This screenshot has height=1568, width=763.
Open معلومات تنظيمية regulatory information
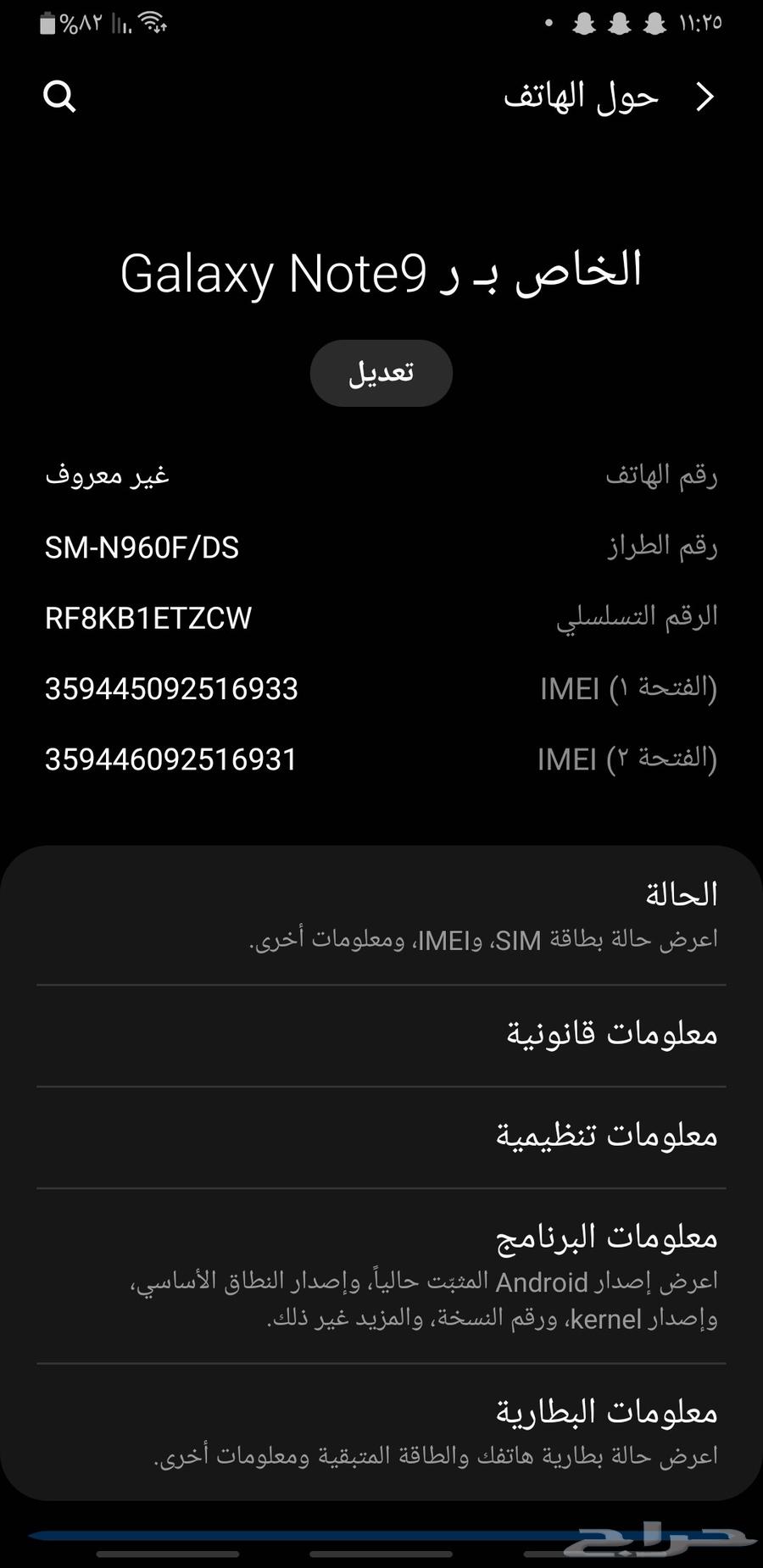(381, 1136)
